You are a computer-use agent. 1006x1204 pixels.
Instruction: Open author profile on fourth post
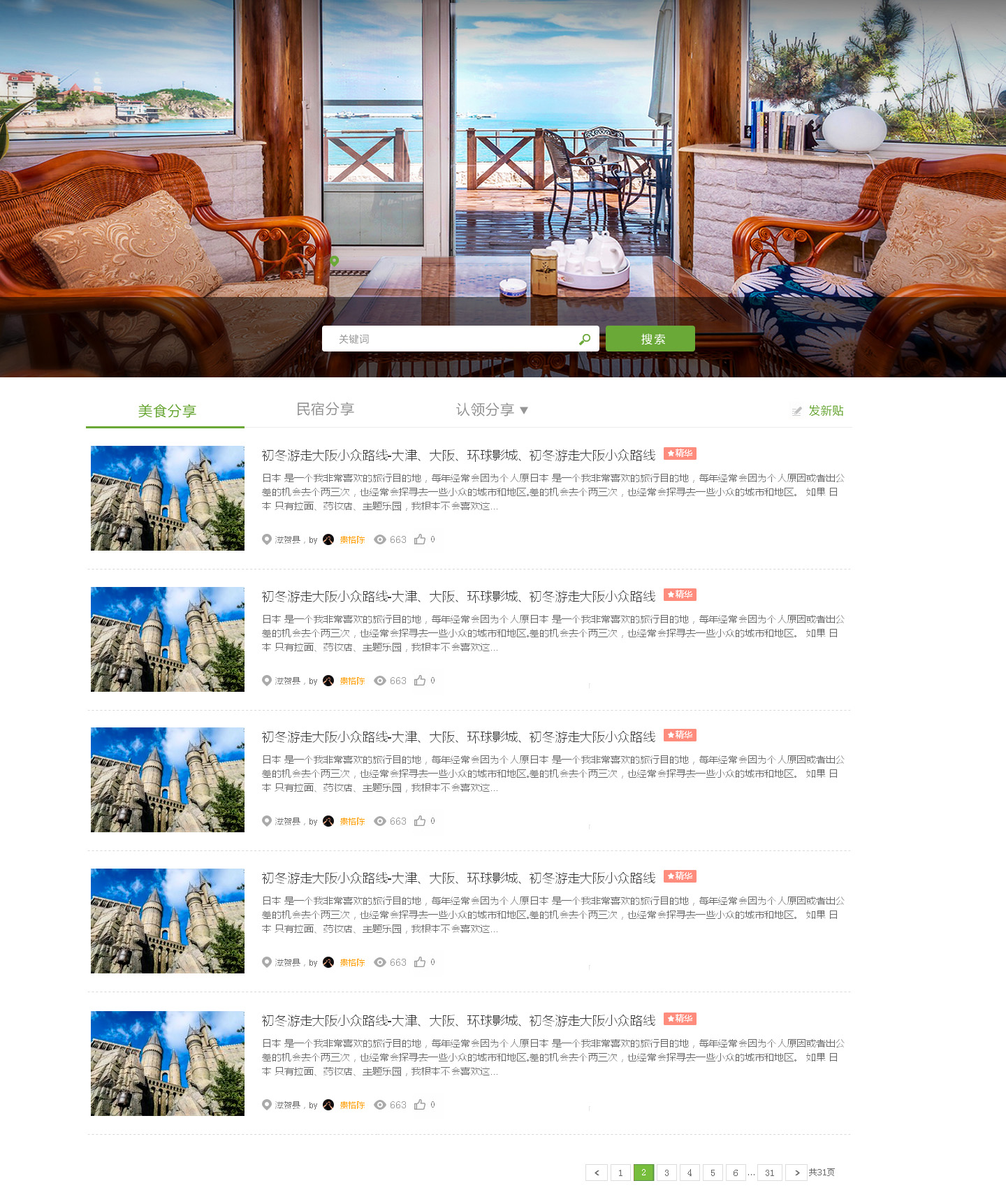[x=351, y=962]
